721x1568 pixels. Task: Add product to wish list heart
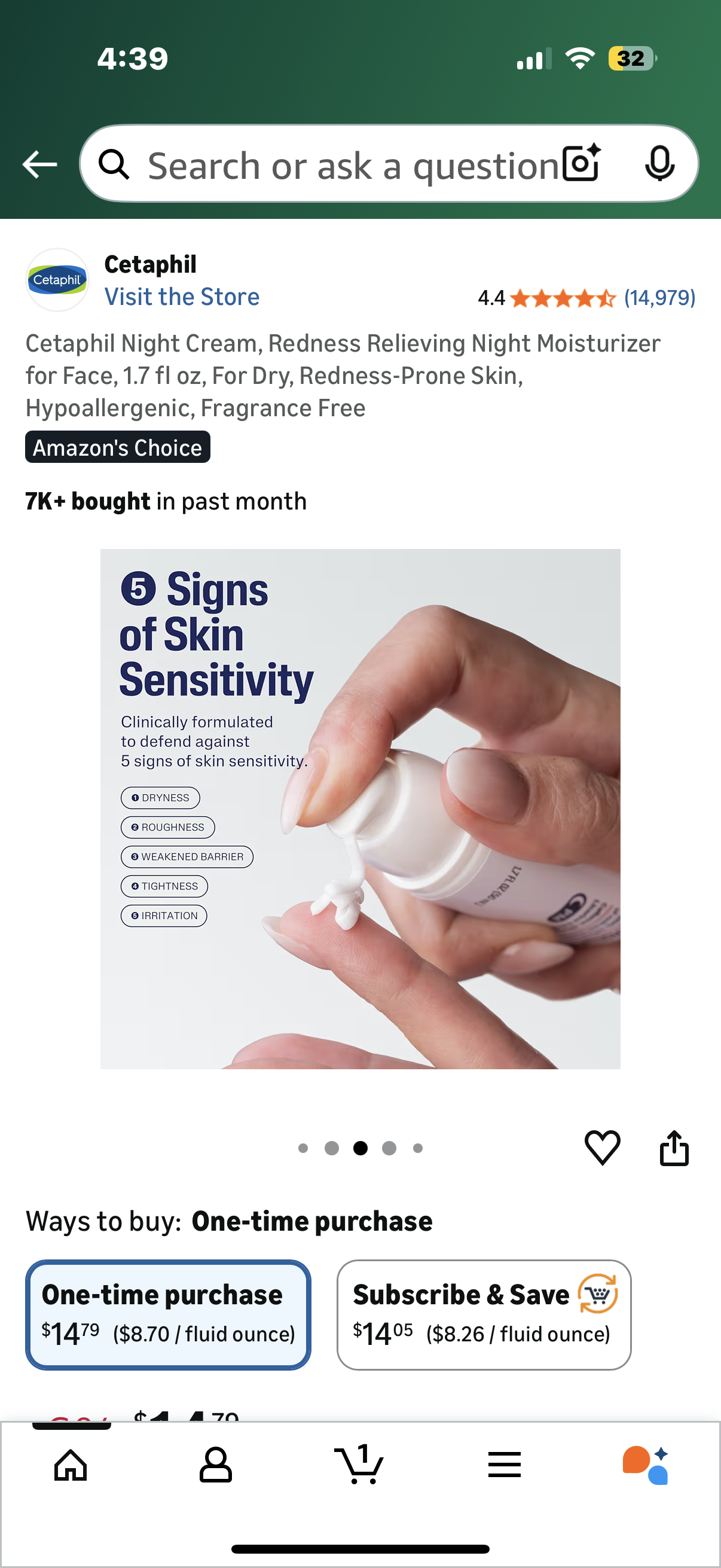(602, 1148)
